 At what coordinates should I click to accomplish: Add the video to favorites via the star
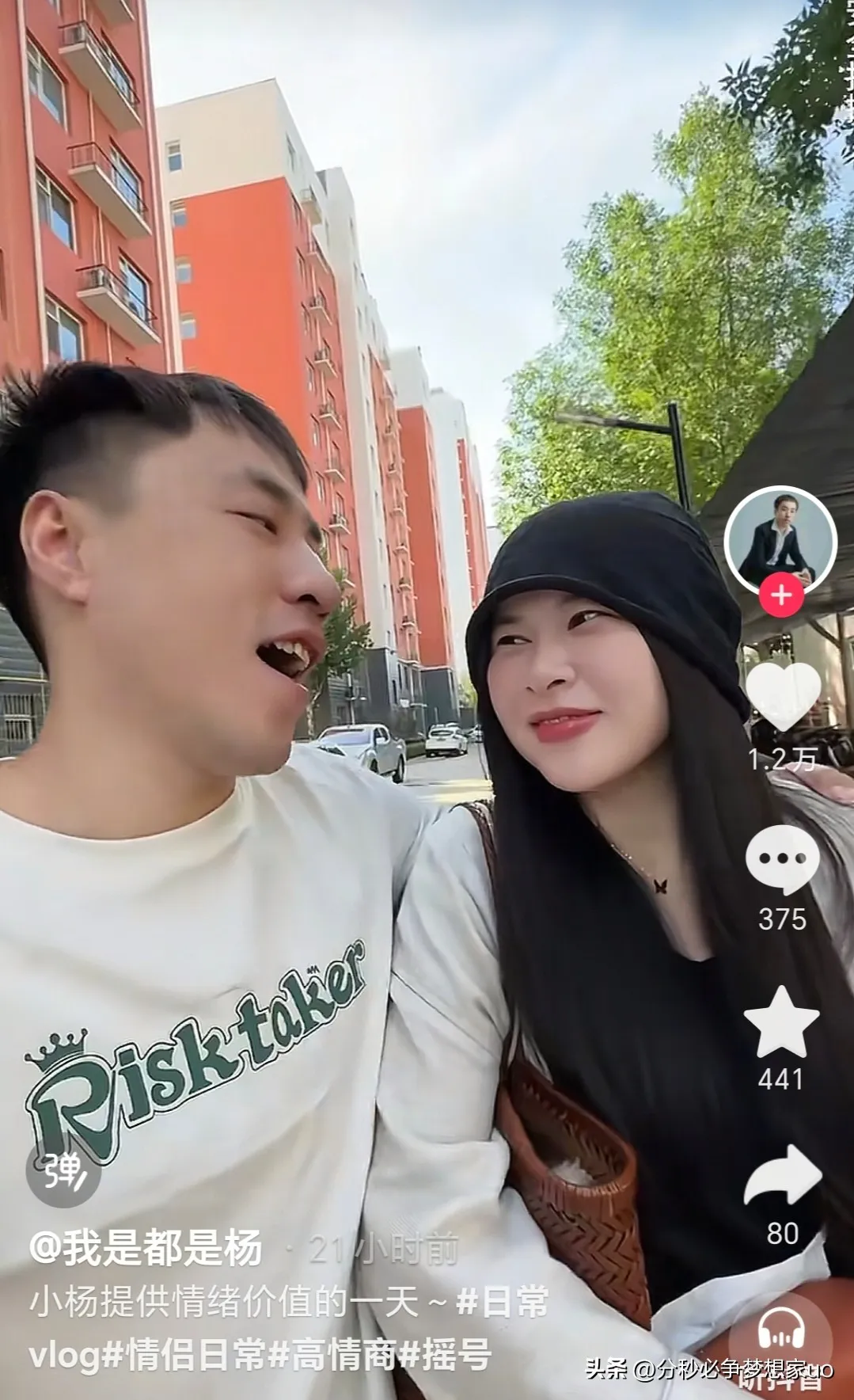click(781, 1023)
